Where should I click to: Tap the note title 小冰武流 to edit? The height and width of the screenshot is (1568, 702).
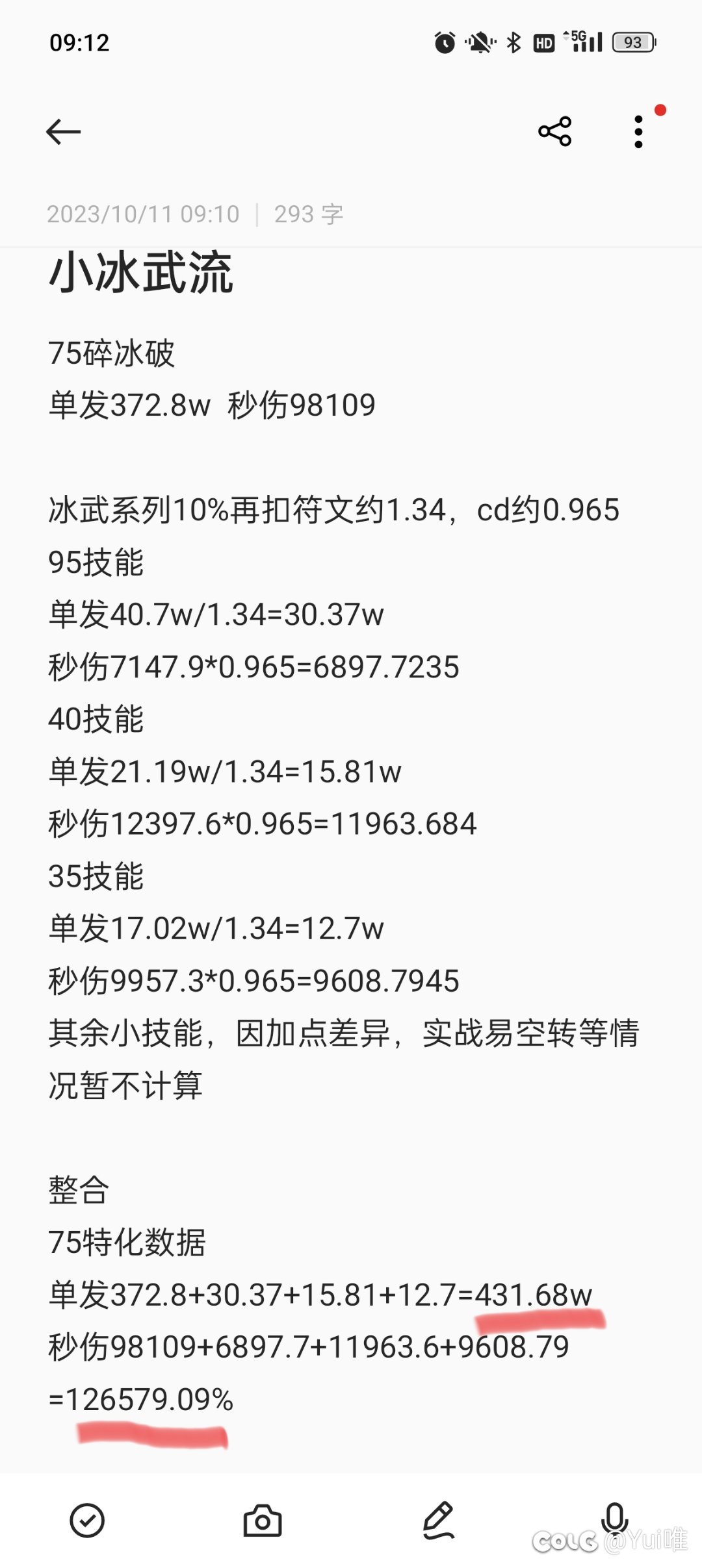[141, 273]
